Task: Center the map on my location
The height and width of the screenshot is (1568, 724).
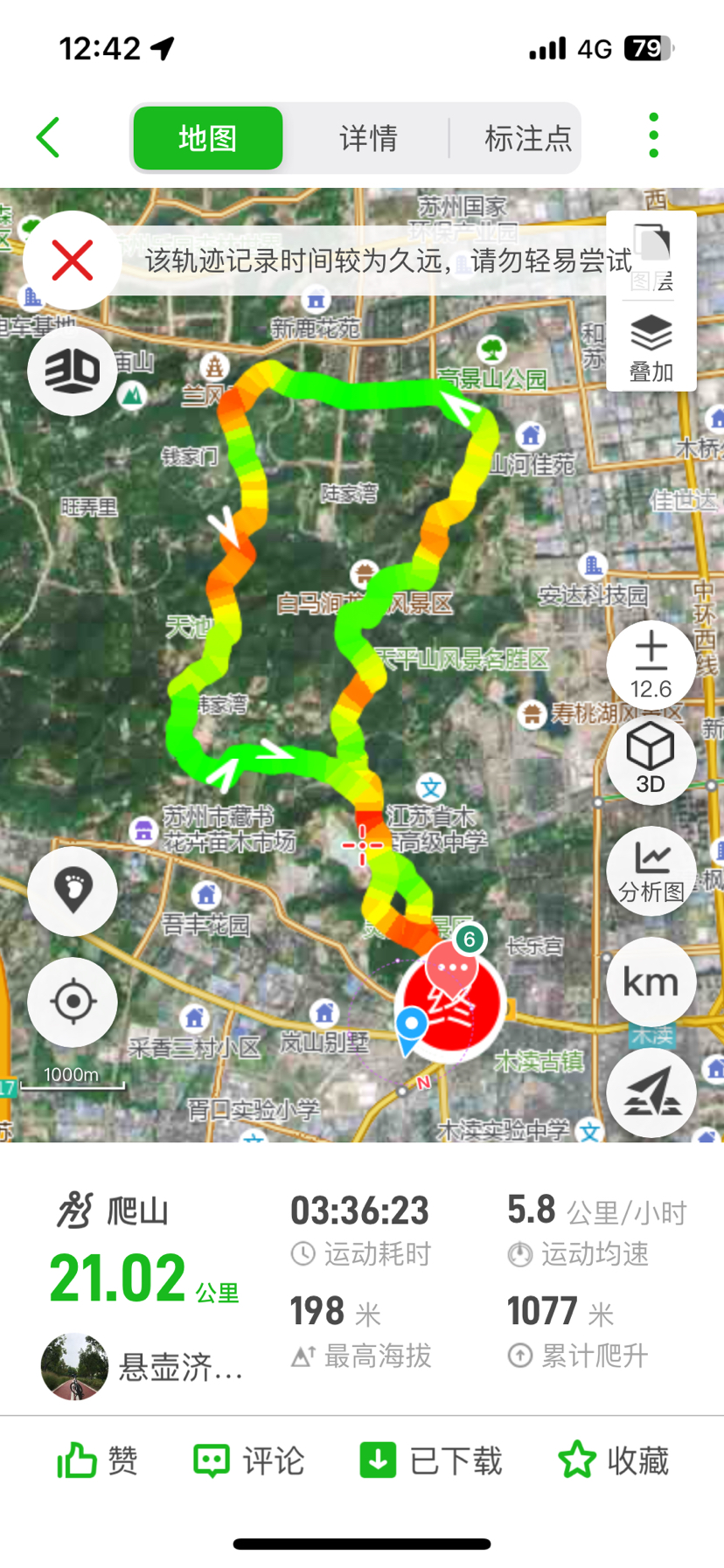Action: (73, 1002)
